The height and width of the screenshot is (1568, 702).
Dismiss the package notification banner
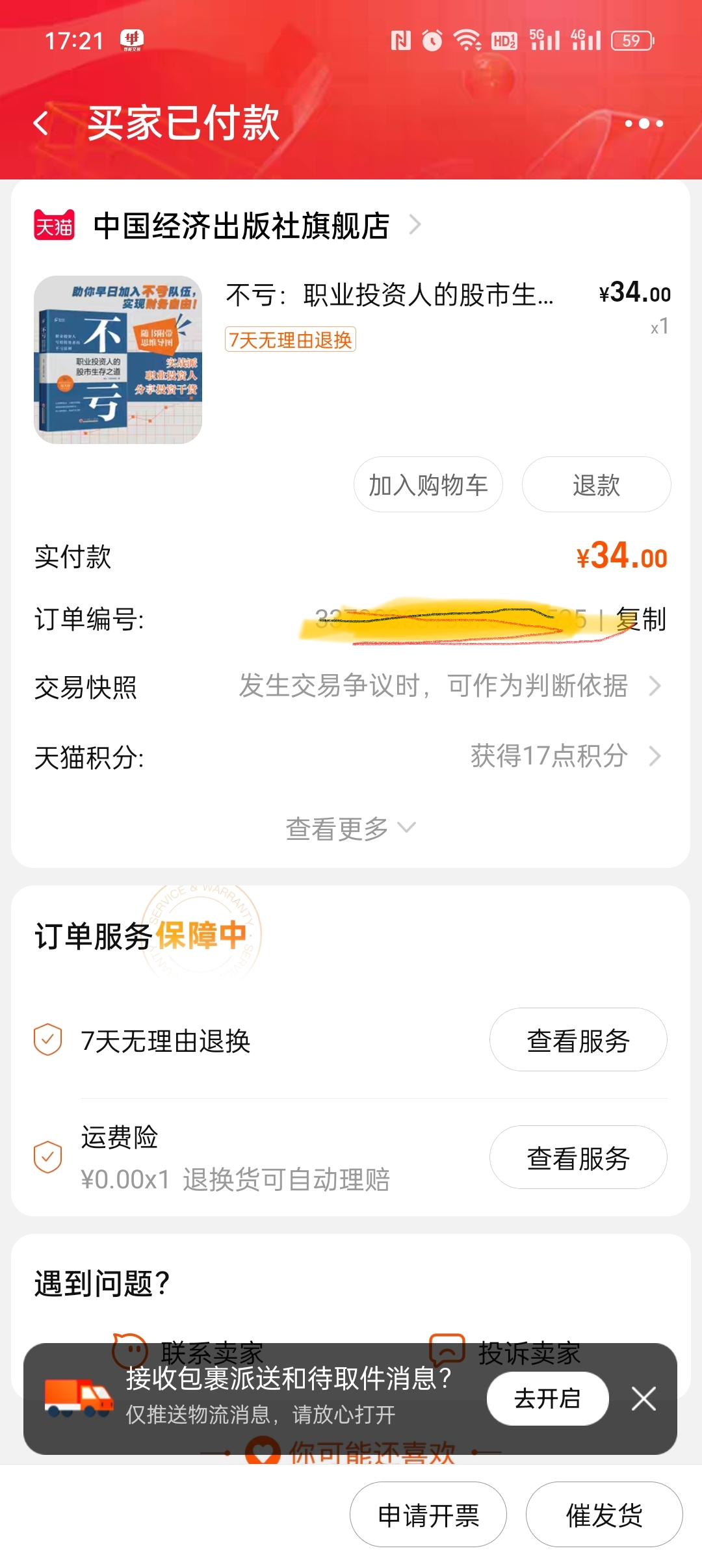(643, 1398)
